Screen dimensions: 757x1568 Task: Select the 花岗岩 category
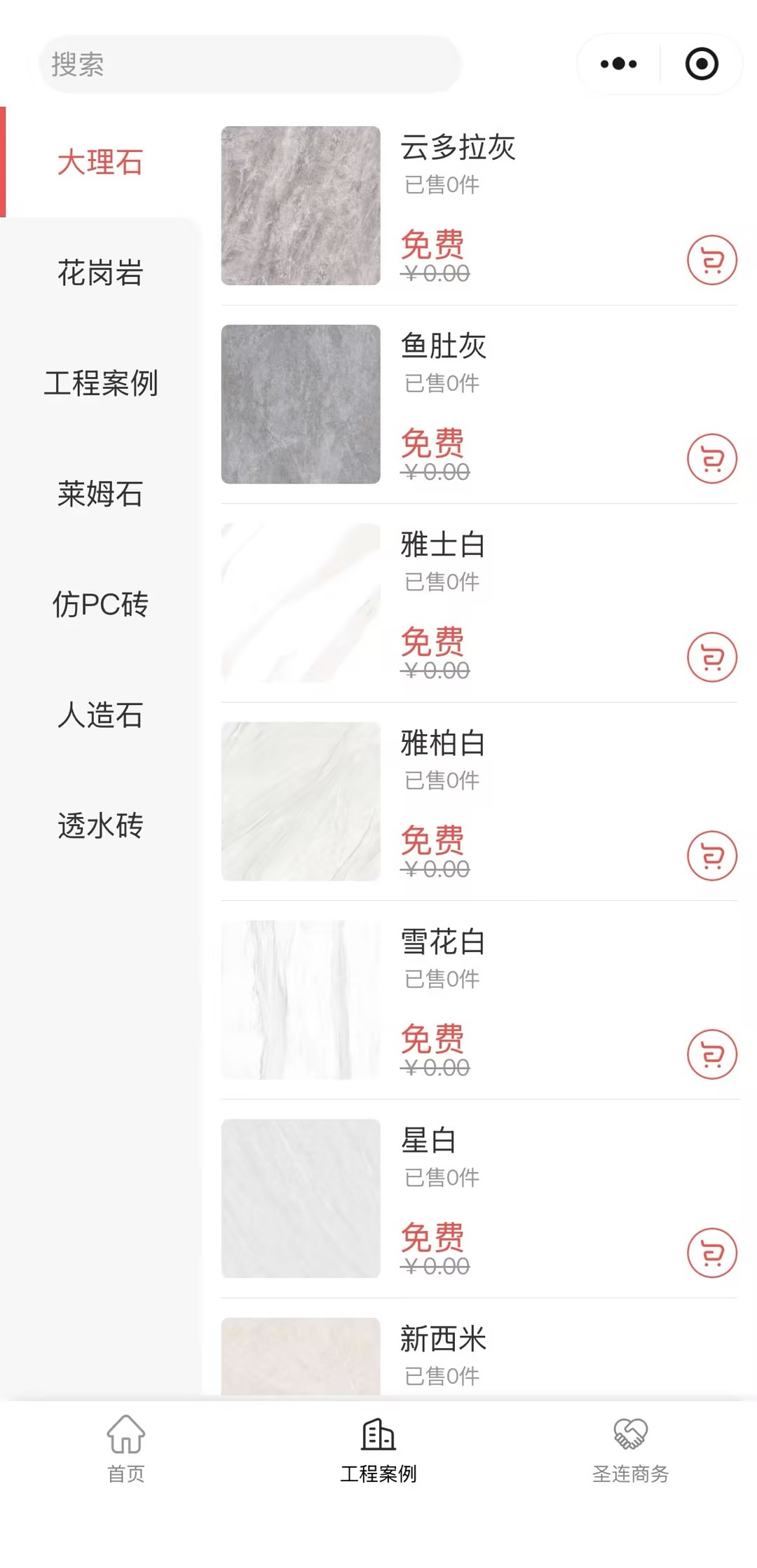[x=100, y=273]
